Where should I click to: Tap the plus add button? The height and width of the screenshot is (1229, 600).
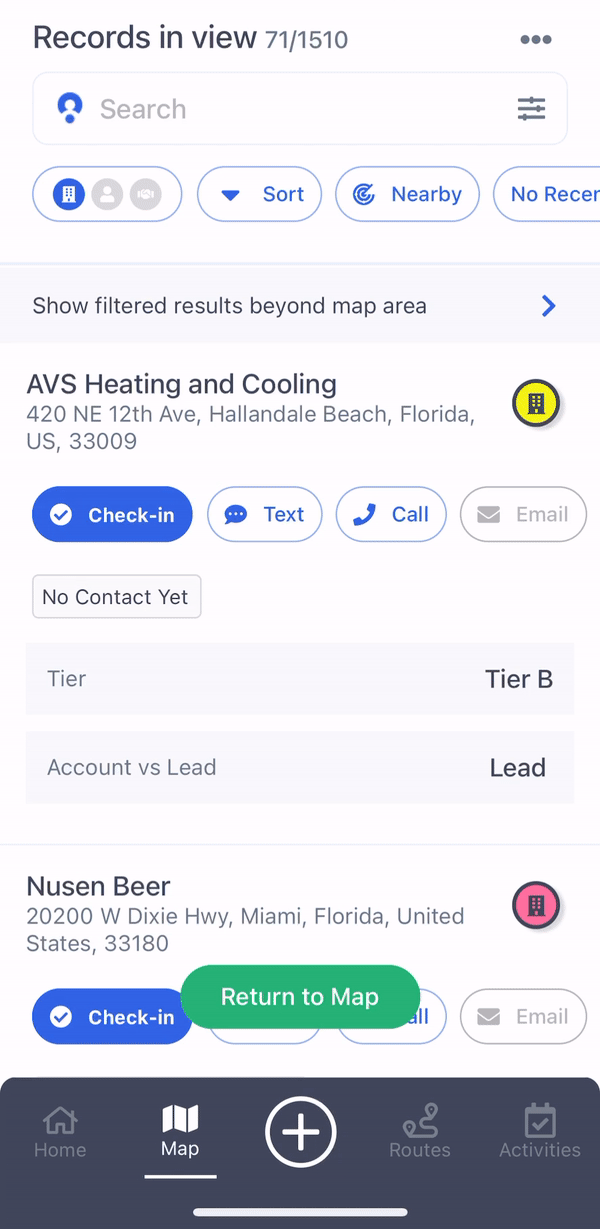click(x=300, y=1132)
